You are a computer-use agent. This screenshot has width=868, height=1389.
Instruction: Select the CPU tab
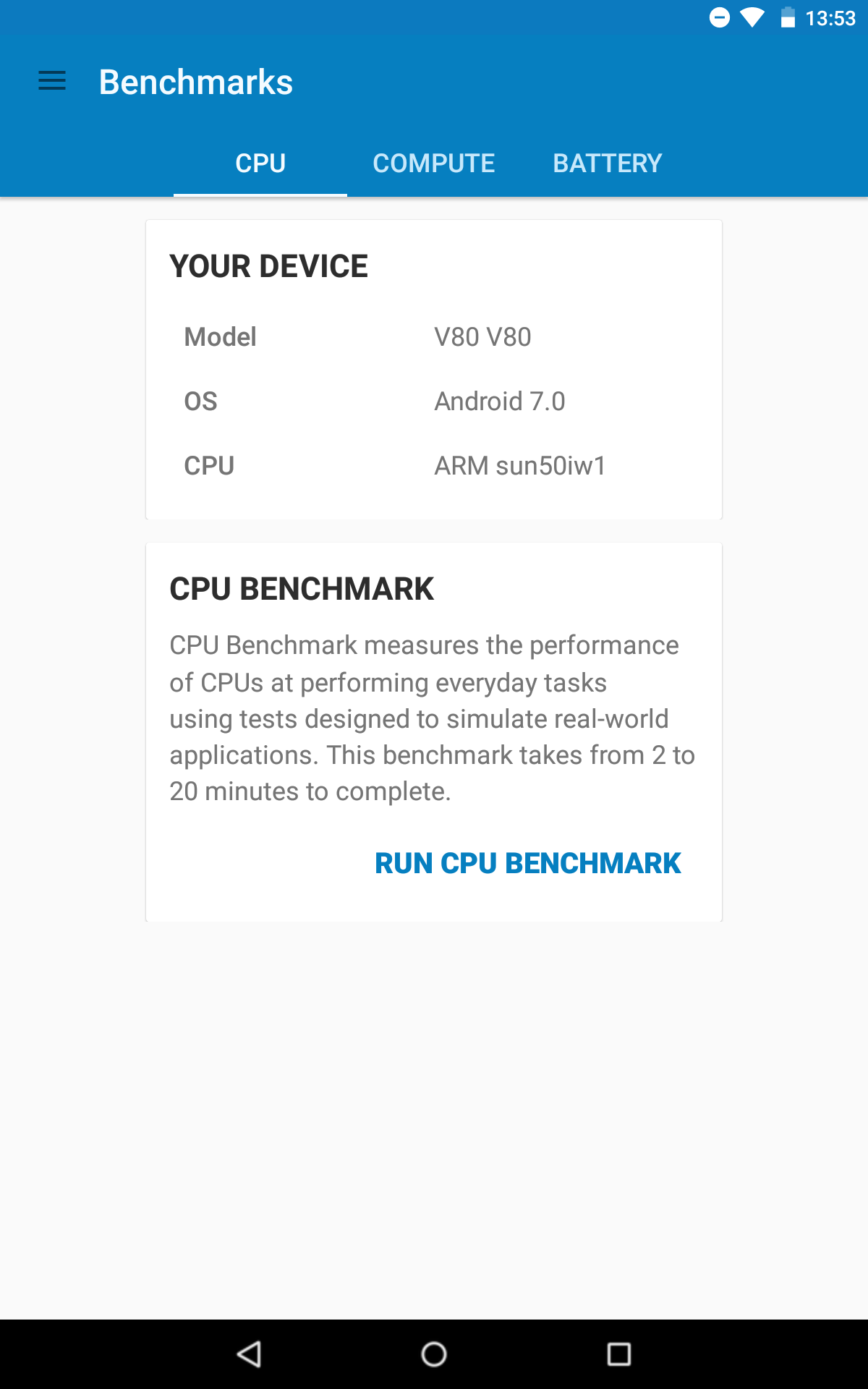(260, 163)
